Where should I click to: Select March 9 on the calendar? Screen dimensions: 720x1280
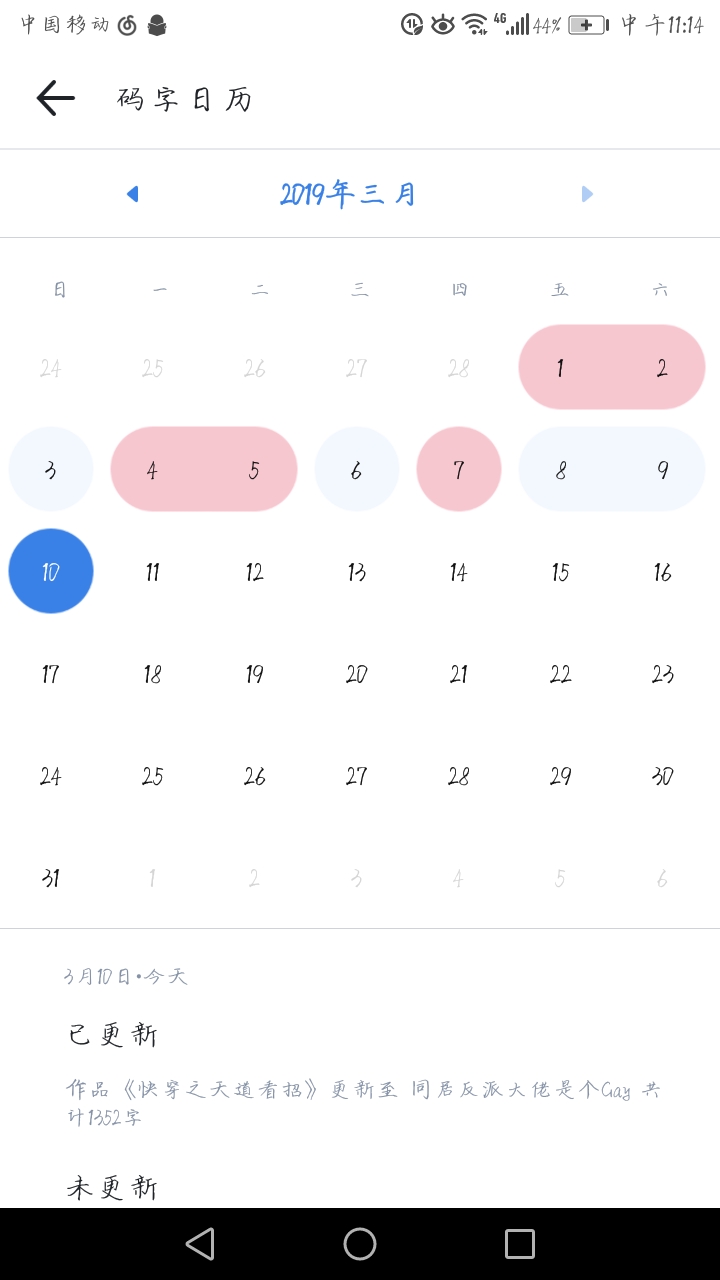662,469
